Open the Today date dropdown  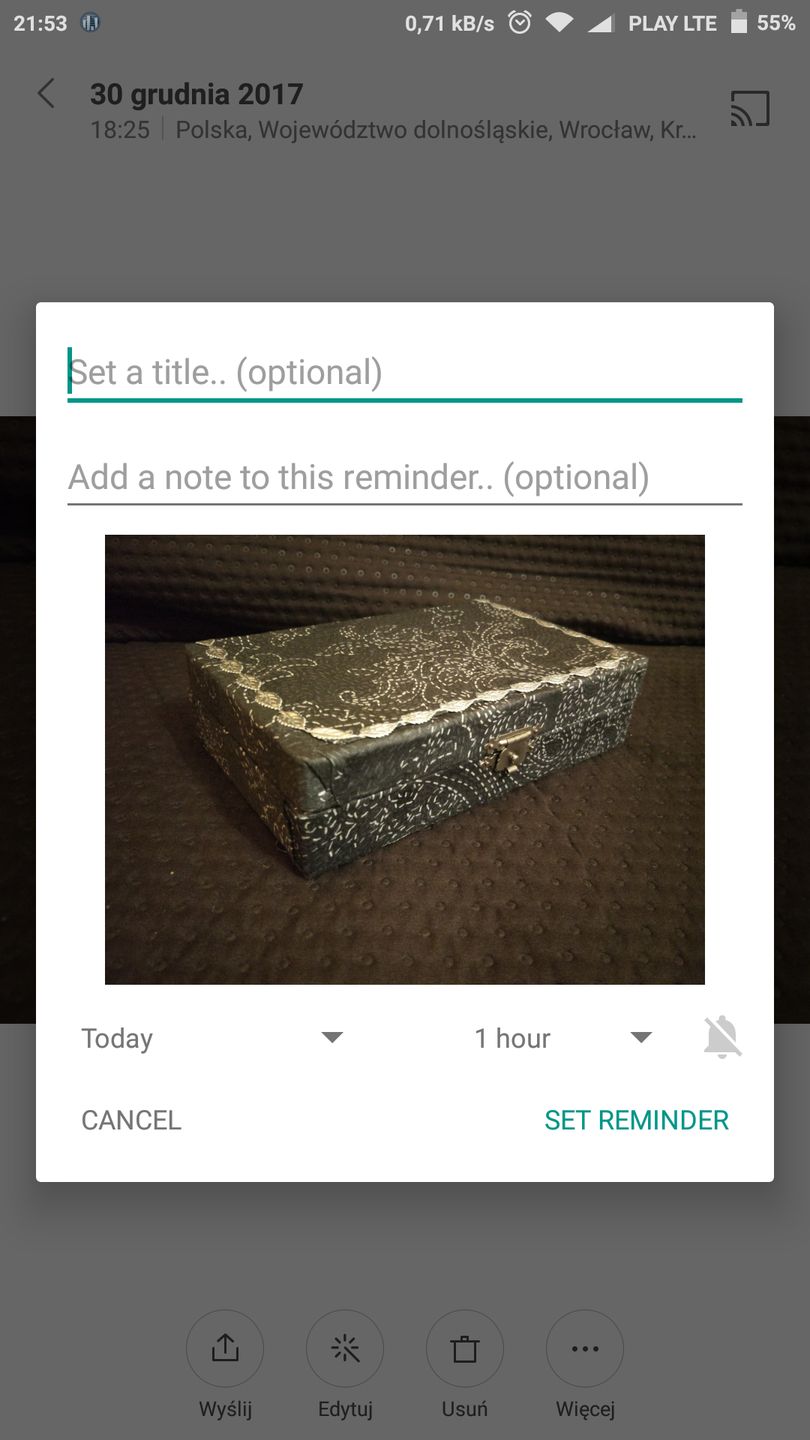tap(212, 1038)
